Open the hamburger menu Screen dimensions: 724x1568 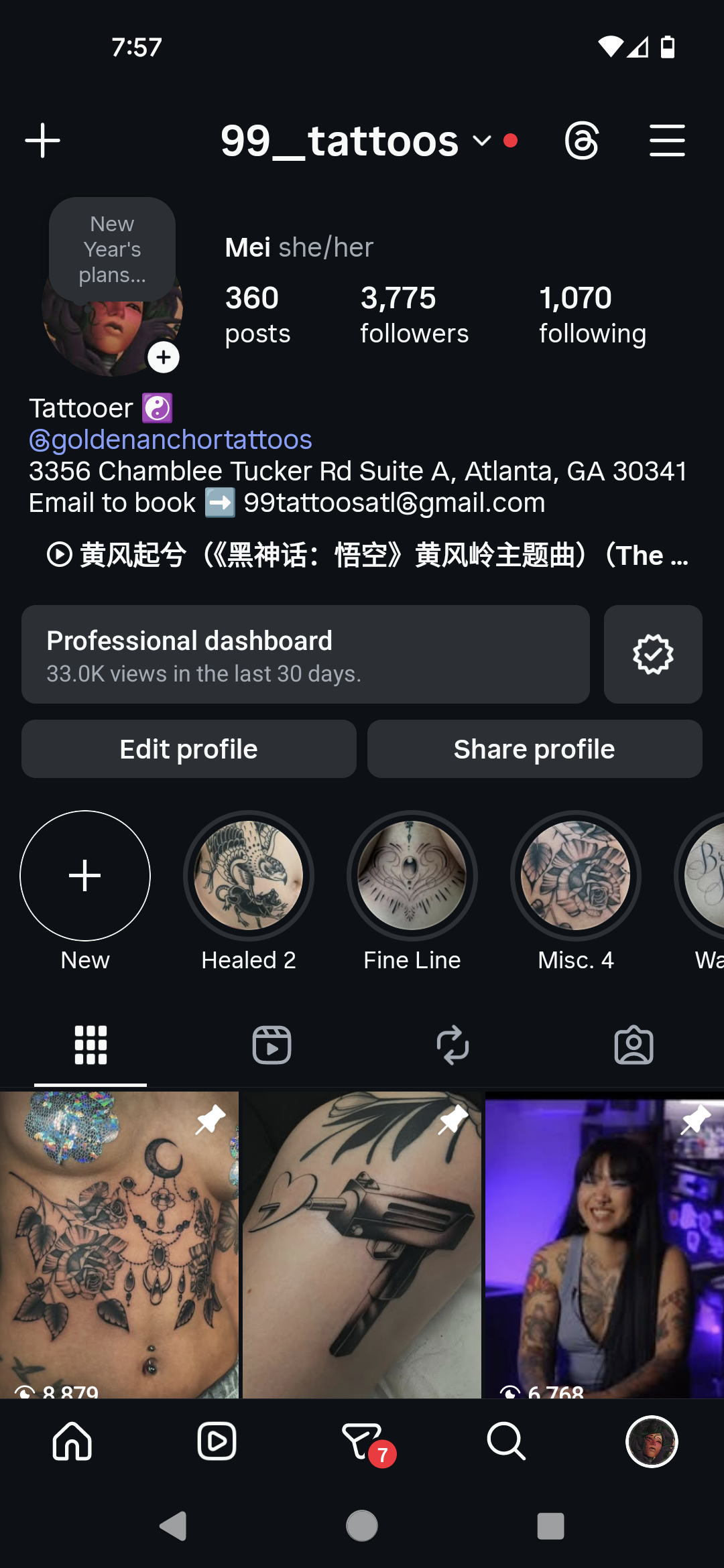(x=668, y=140)
